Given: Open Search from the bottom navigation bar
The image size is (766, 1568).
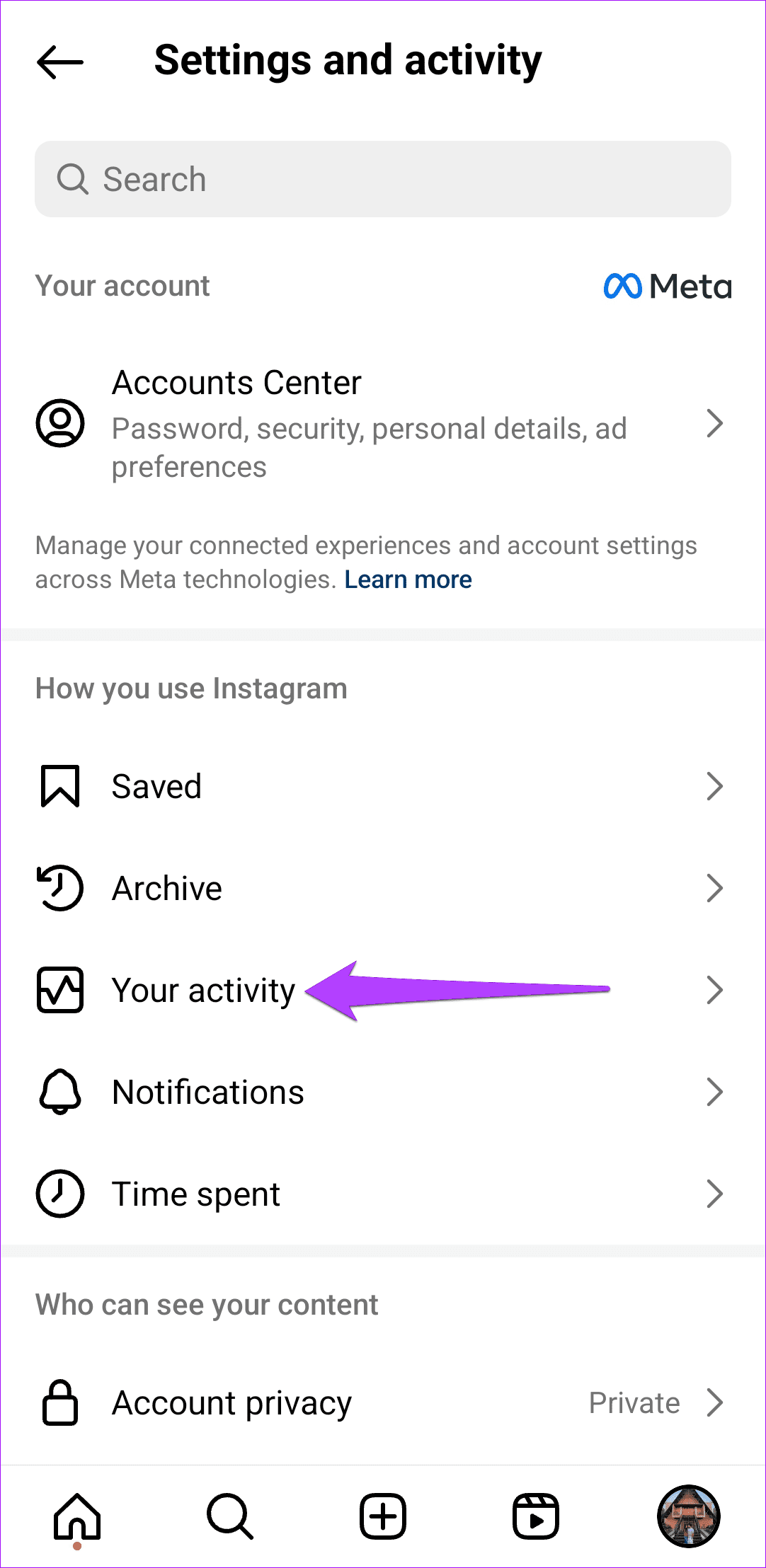Looking at the screenshot, I should (229, 1516).
